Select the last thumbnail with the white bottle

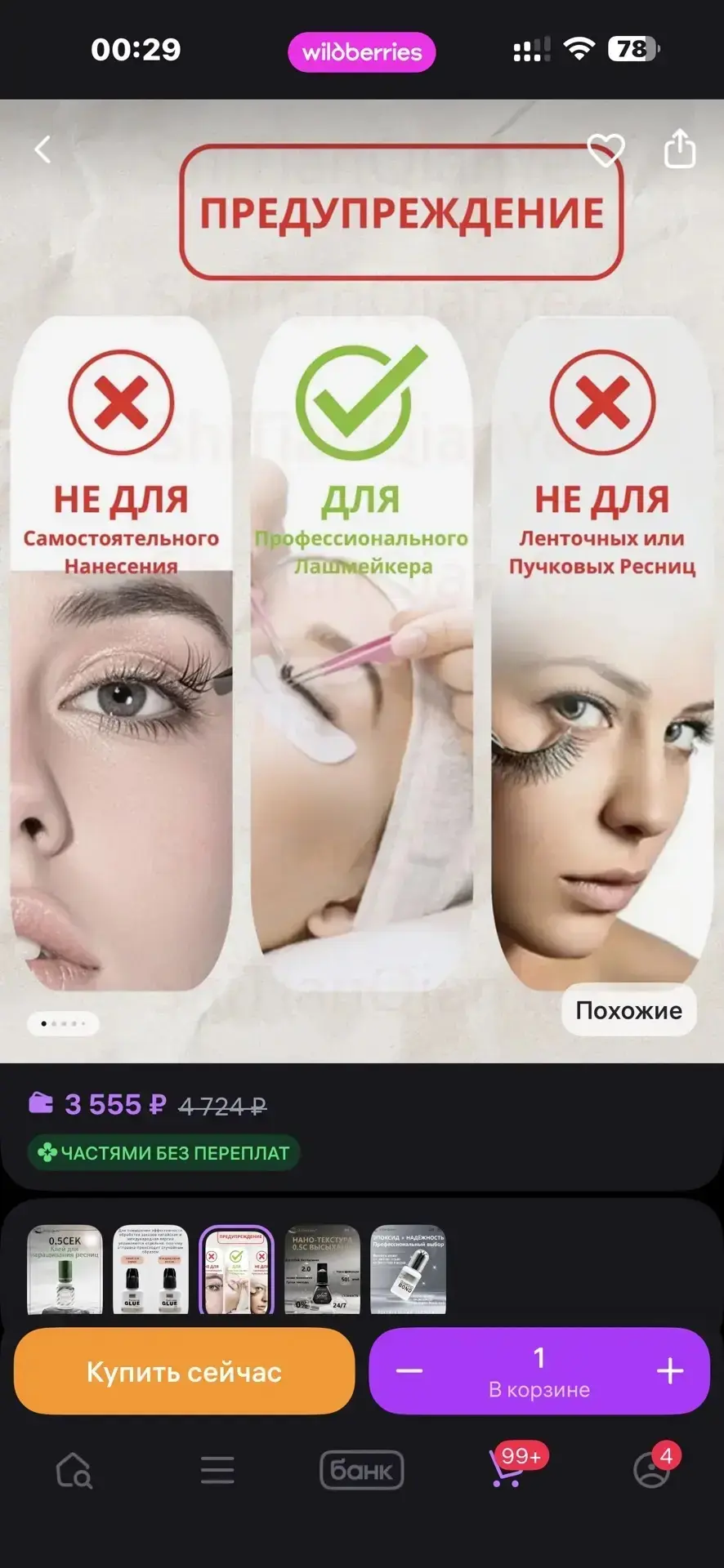point(408,1269)
